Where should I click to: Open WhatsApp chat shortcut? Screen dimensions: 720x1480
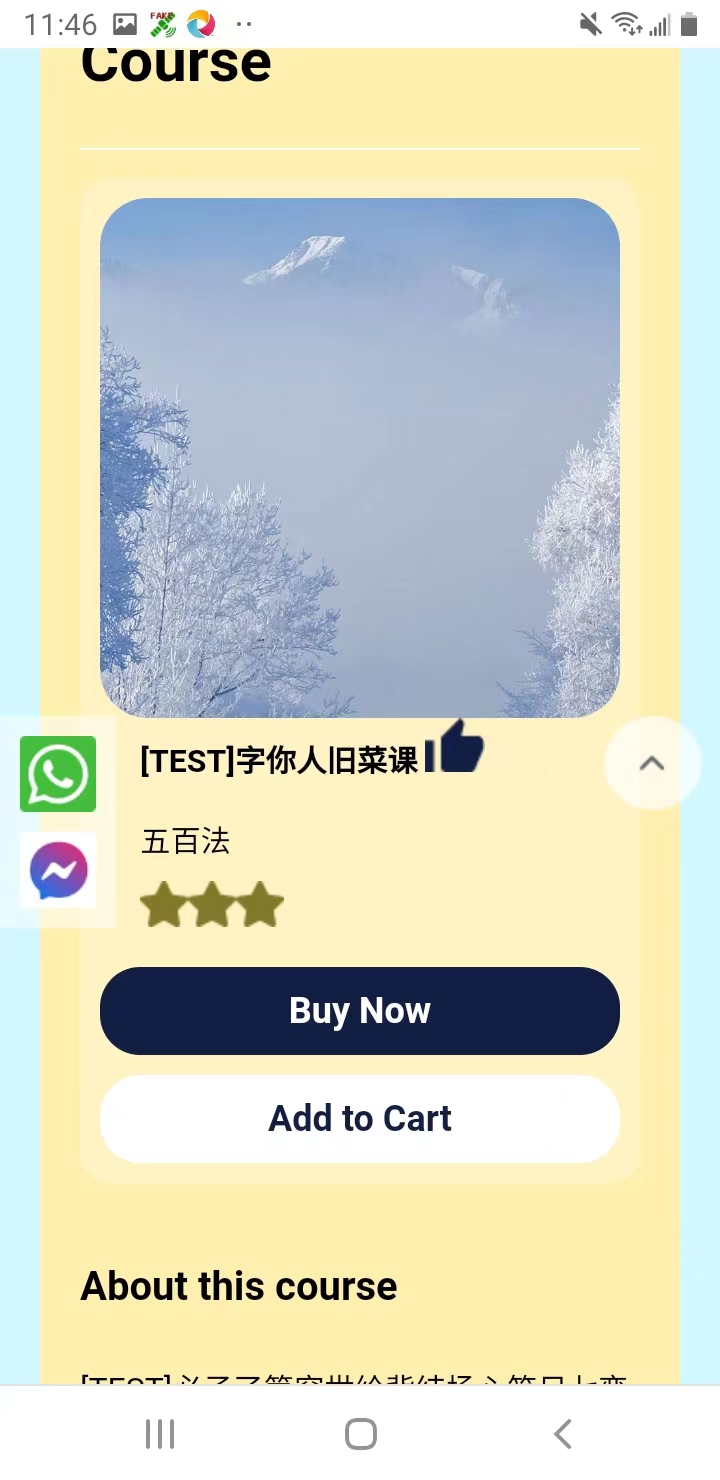click(x=58, y=774)
